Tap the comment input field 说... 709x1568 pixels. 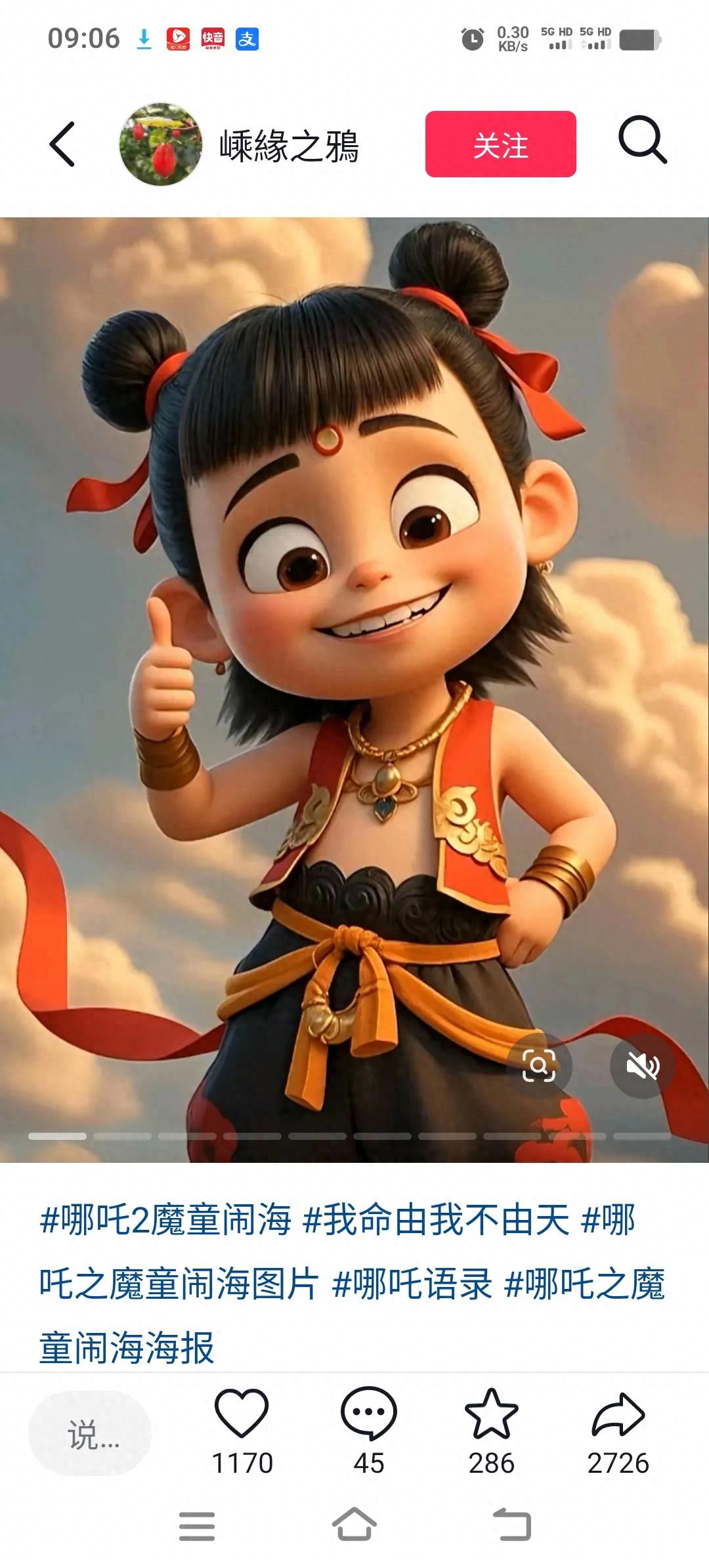tap(90, 1435)
